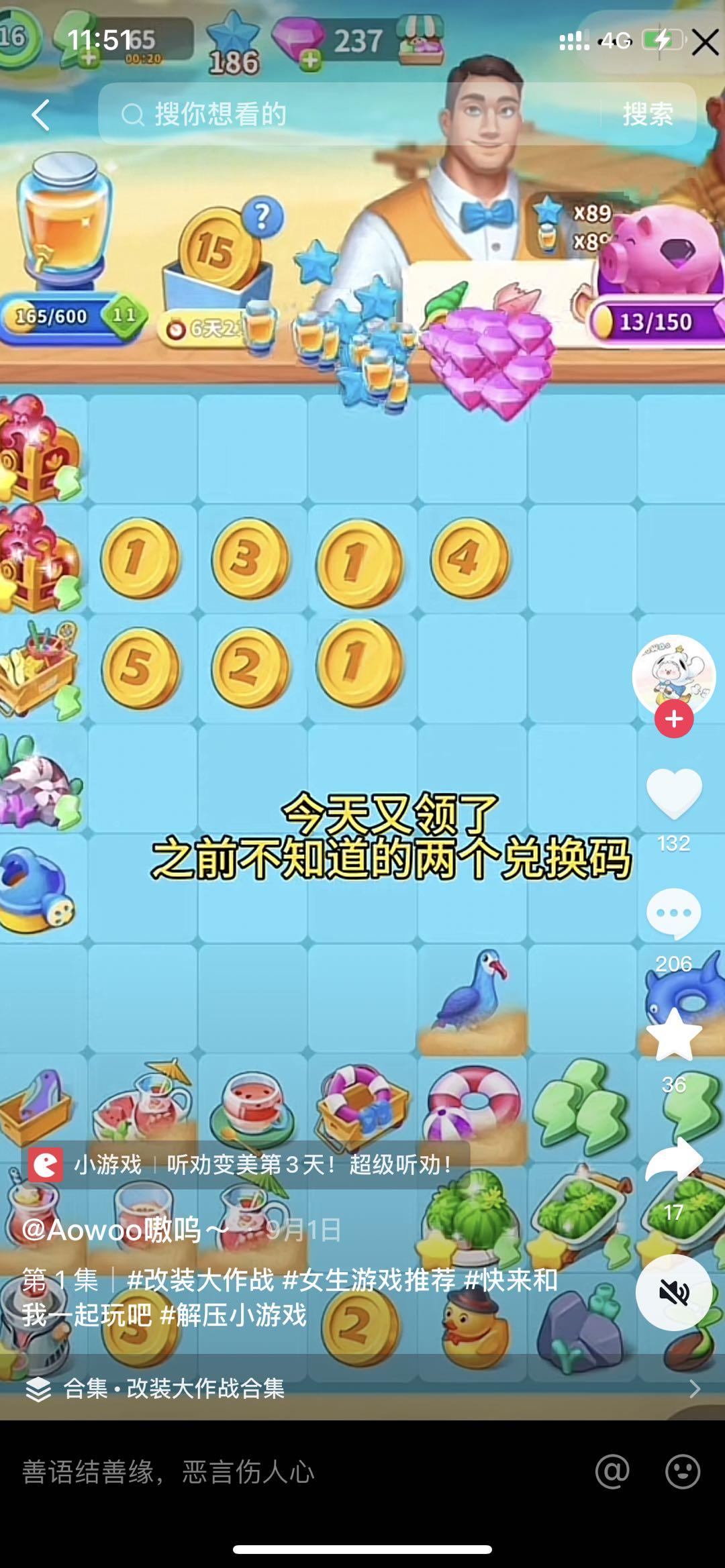Open the emoji picker

pos(683,1472)
